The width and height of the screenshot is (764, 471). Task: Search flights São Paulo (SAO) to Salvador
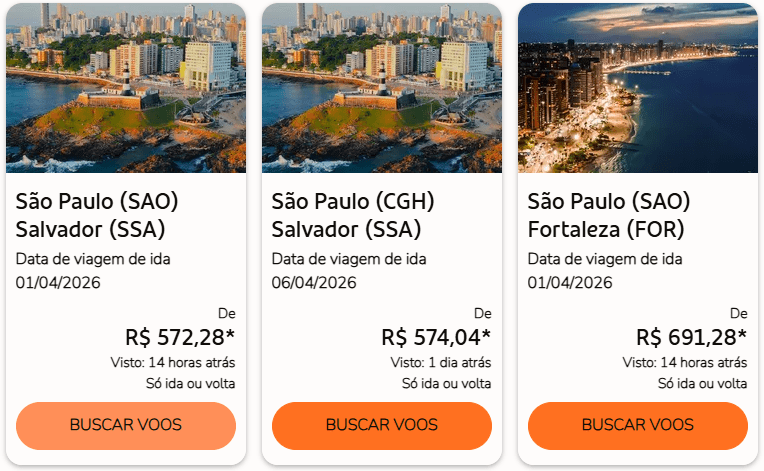(126, 425)
